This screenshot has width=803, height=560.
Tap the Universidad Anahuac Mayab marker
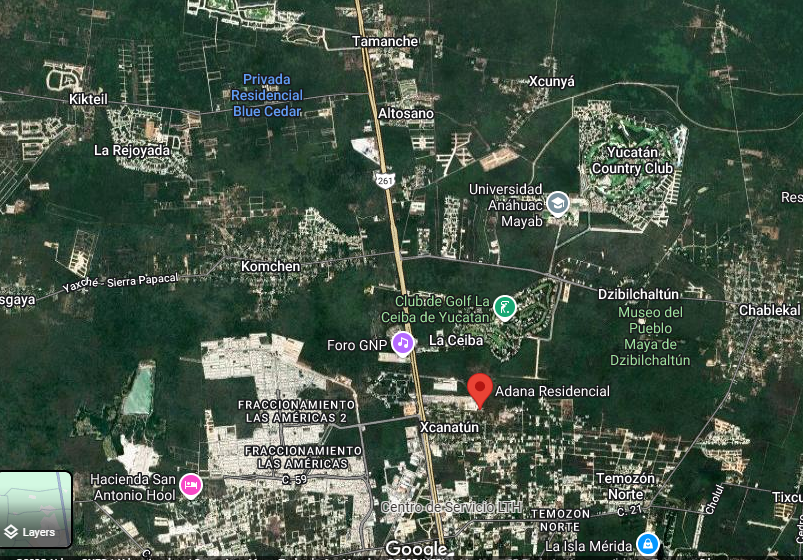(x=557, y=204)
